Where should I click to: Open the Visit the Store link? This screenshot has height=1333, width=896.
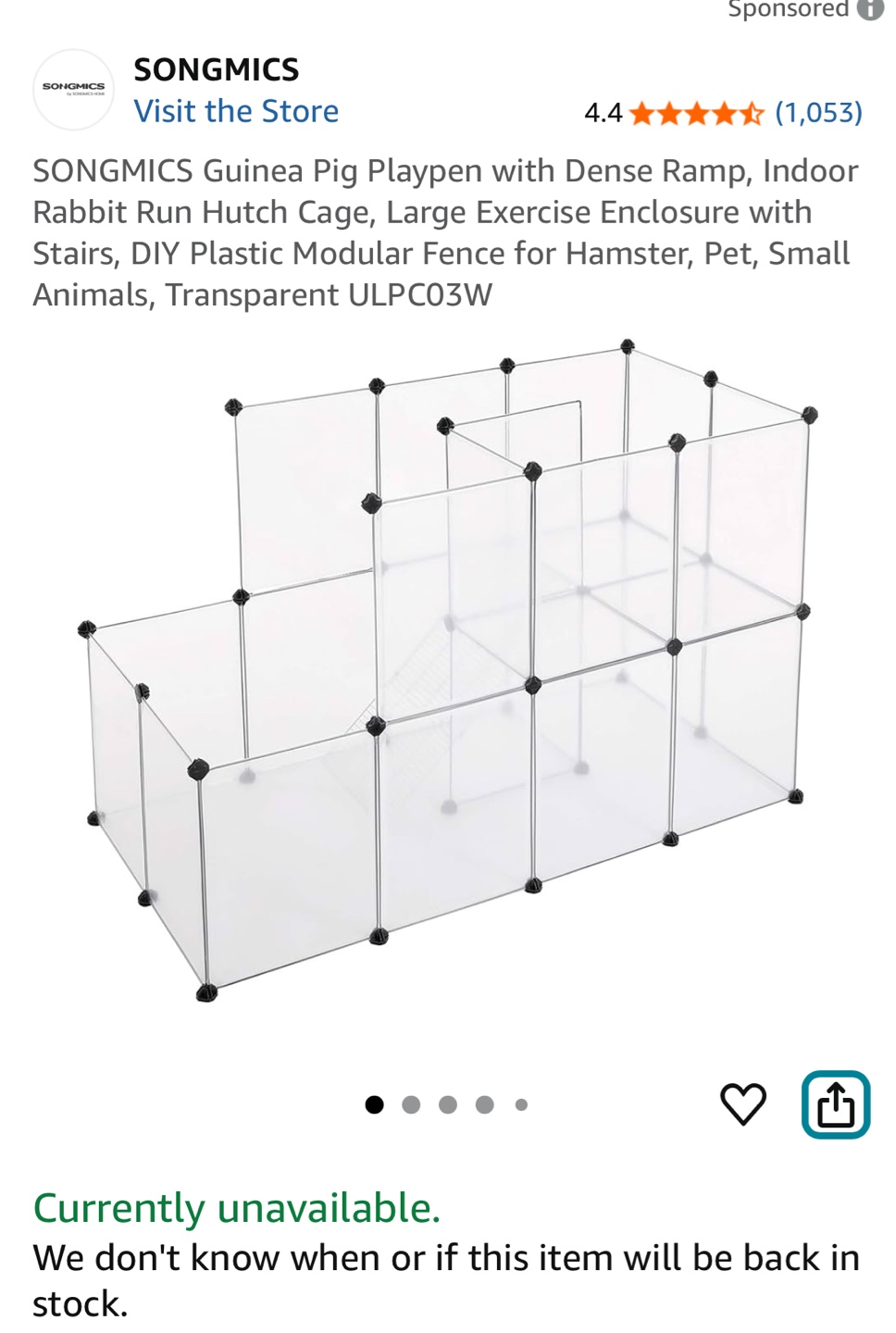click(237, 111)
